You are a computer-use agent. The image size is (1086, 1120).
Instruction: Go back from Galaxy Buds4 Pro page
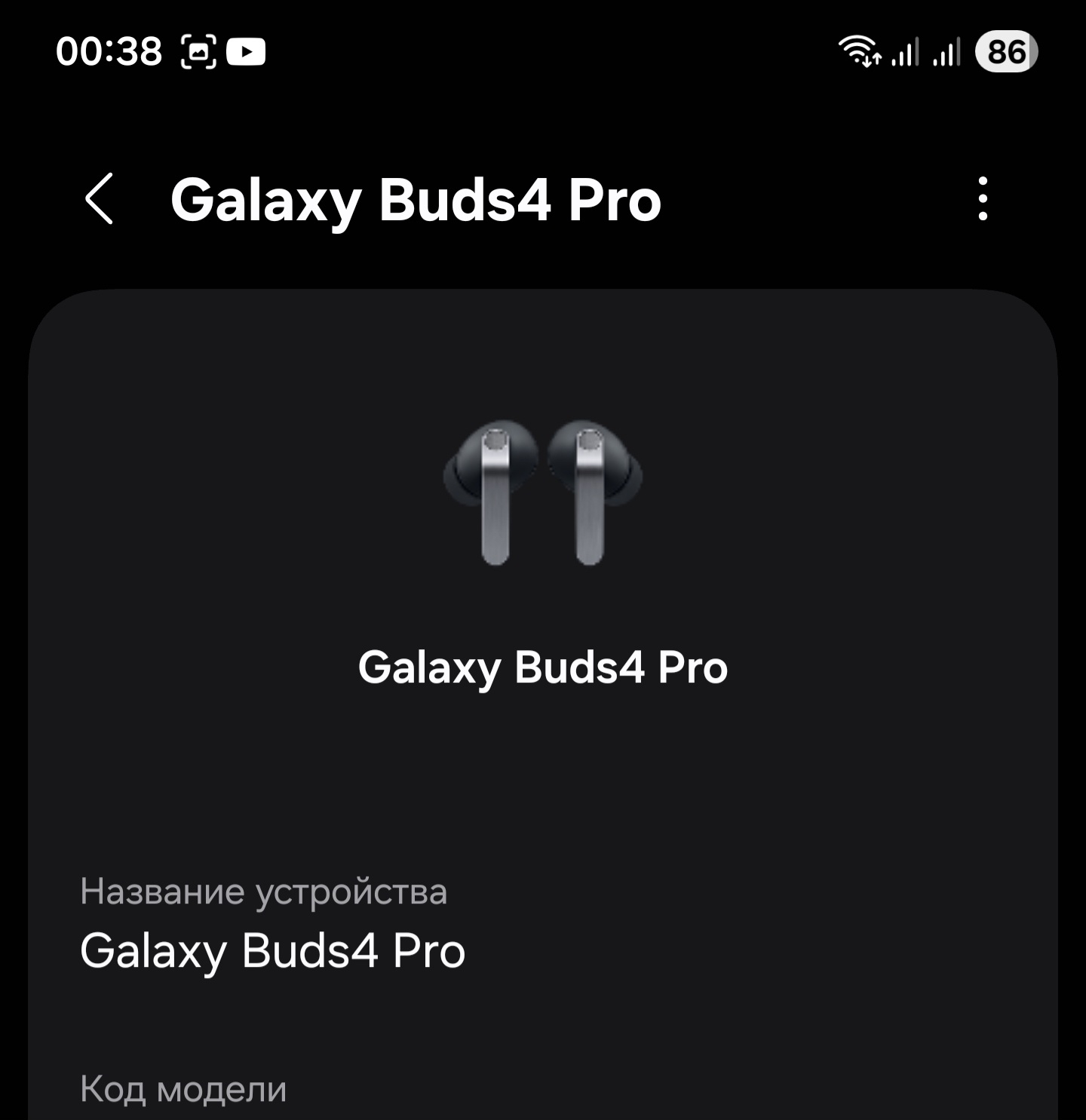tap(100, 199)
